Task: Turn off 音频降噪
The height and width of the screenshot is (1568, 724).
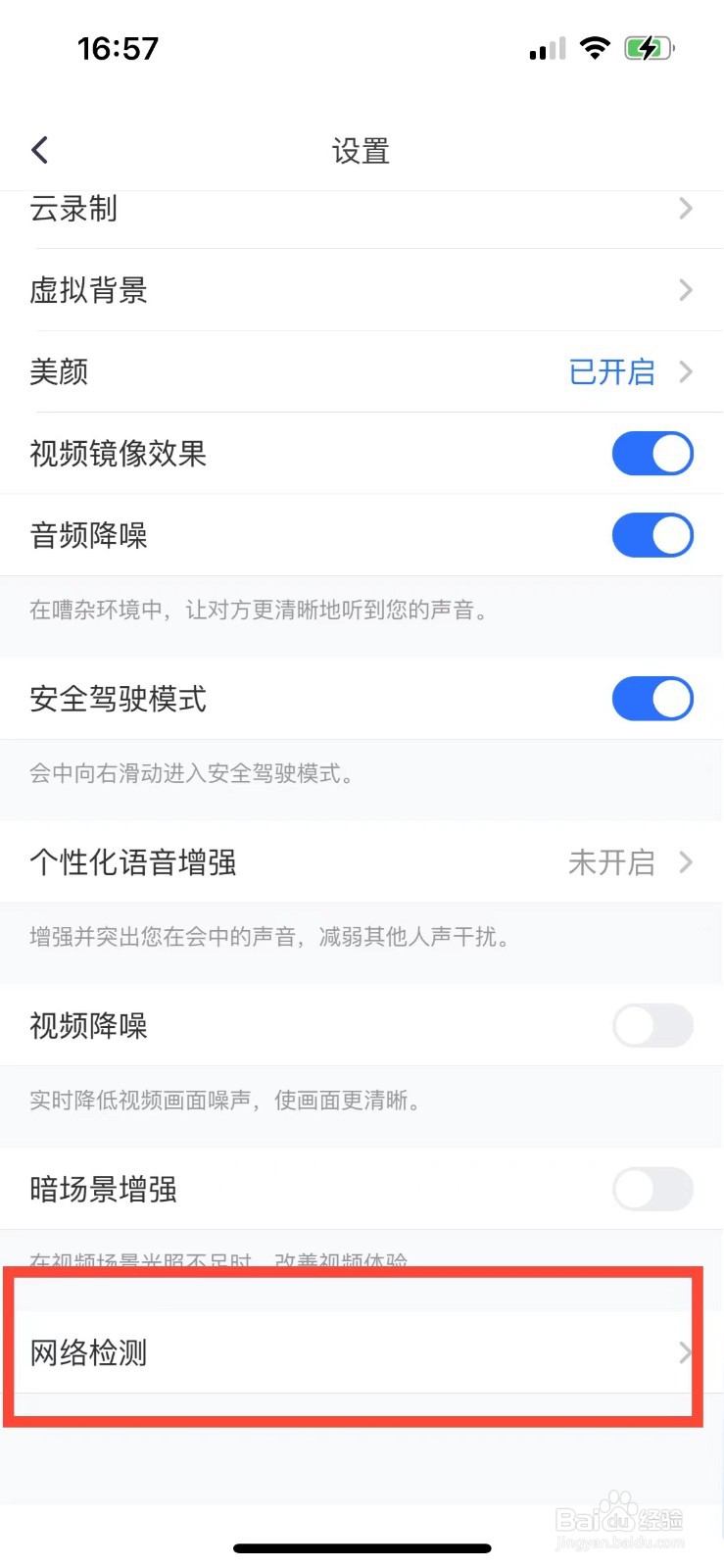Action: coord(652,535)
